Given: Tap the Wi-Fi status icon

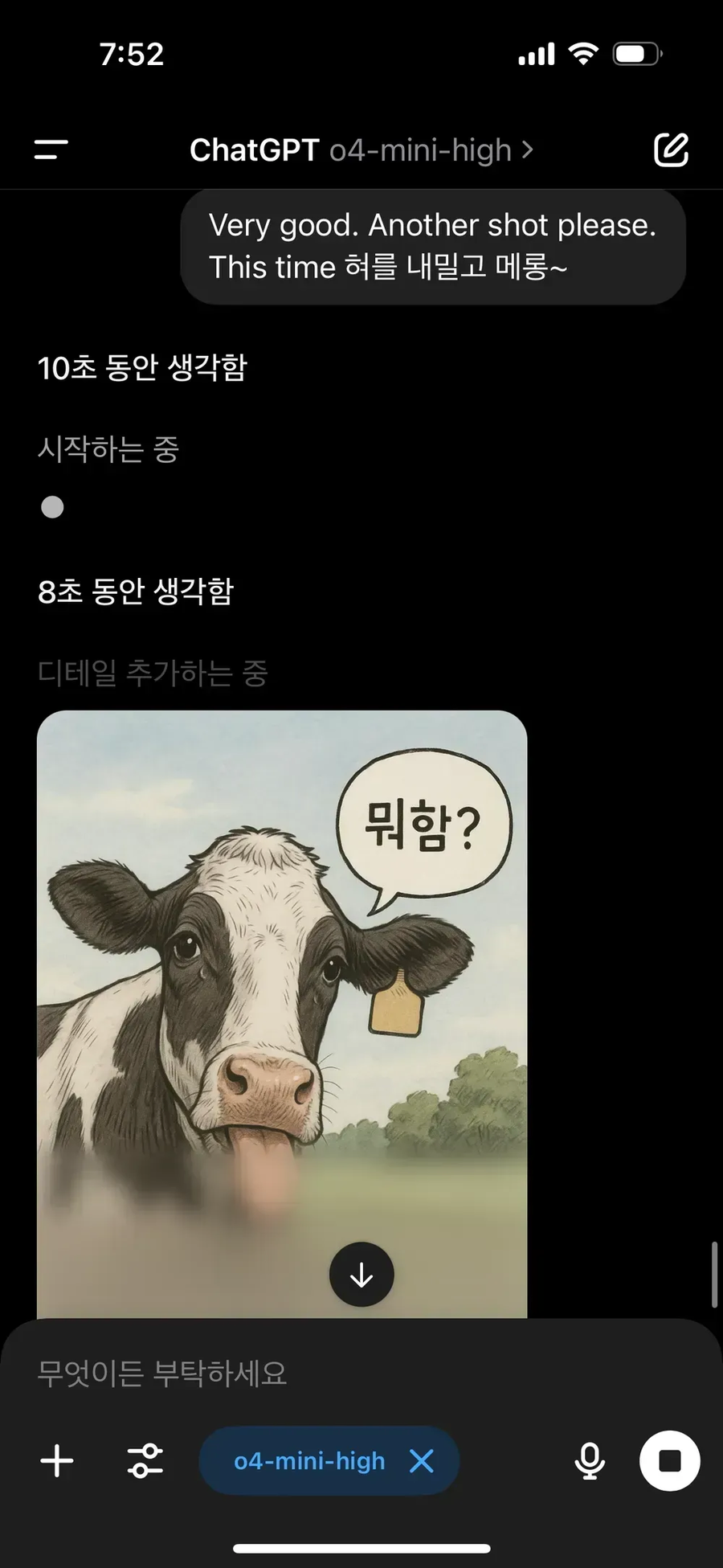Looking at the screenshot, I should pos(584,53).
